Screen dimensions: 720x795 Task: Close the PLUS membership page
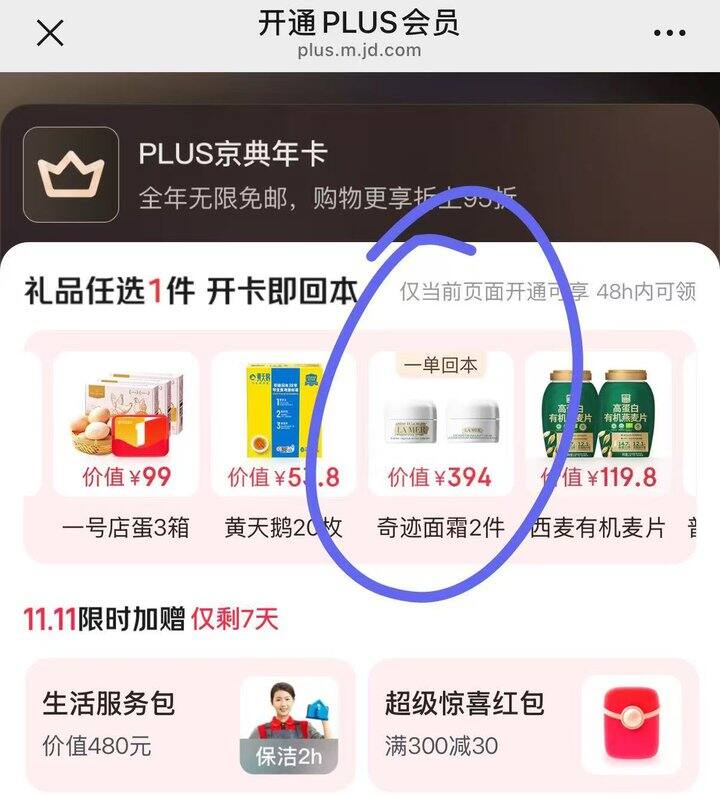[50, 33]
